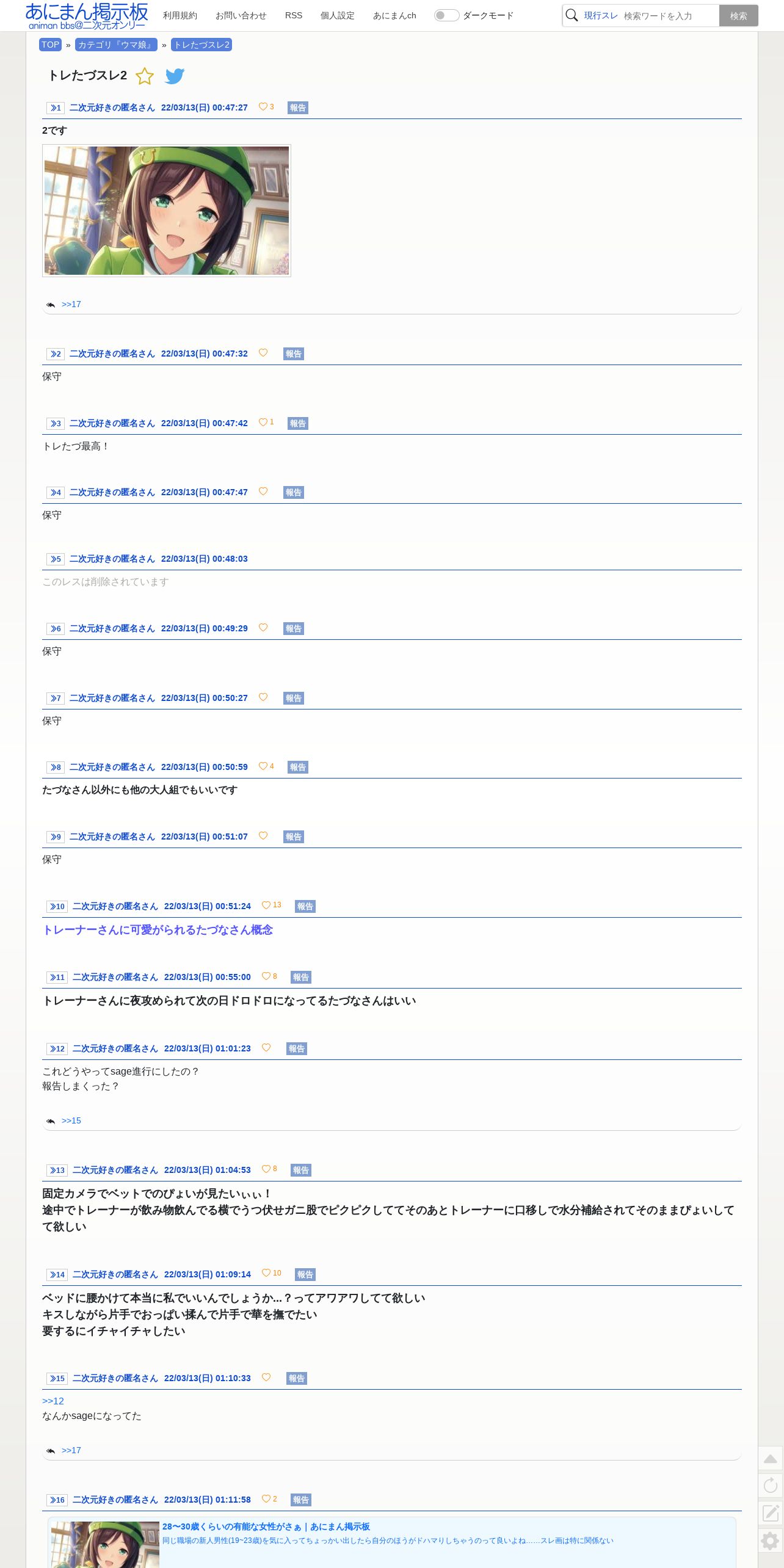Focus the 検索ワードを入力 search field
784x1568 pixels.
tap(670, 16)
